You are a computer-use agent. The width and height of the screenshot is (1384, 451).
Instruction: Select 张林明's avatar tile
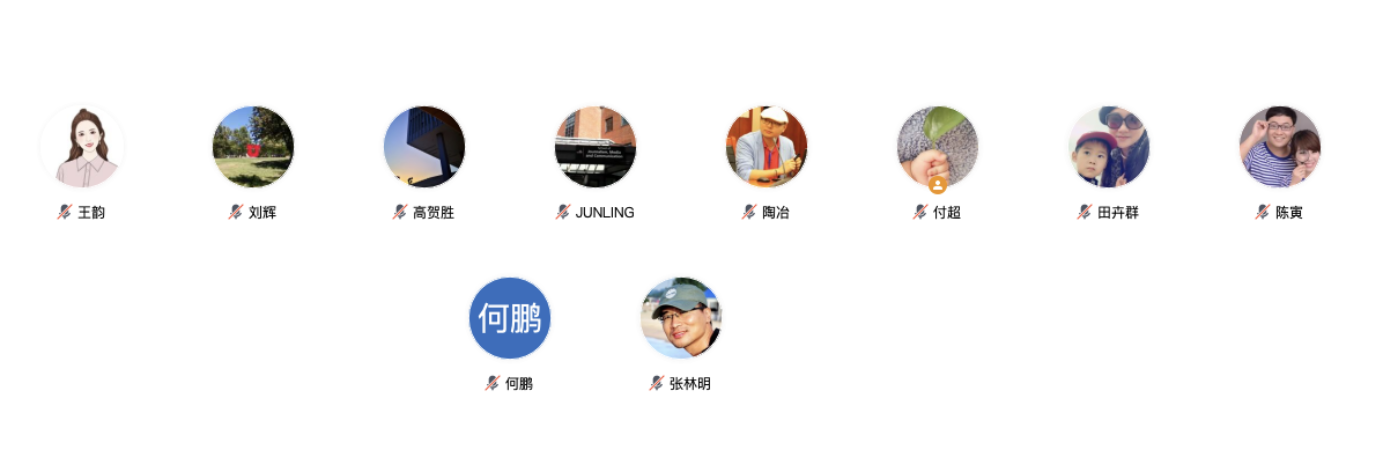pyautogui.click(x=681, y=318)
